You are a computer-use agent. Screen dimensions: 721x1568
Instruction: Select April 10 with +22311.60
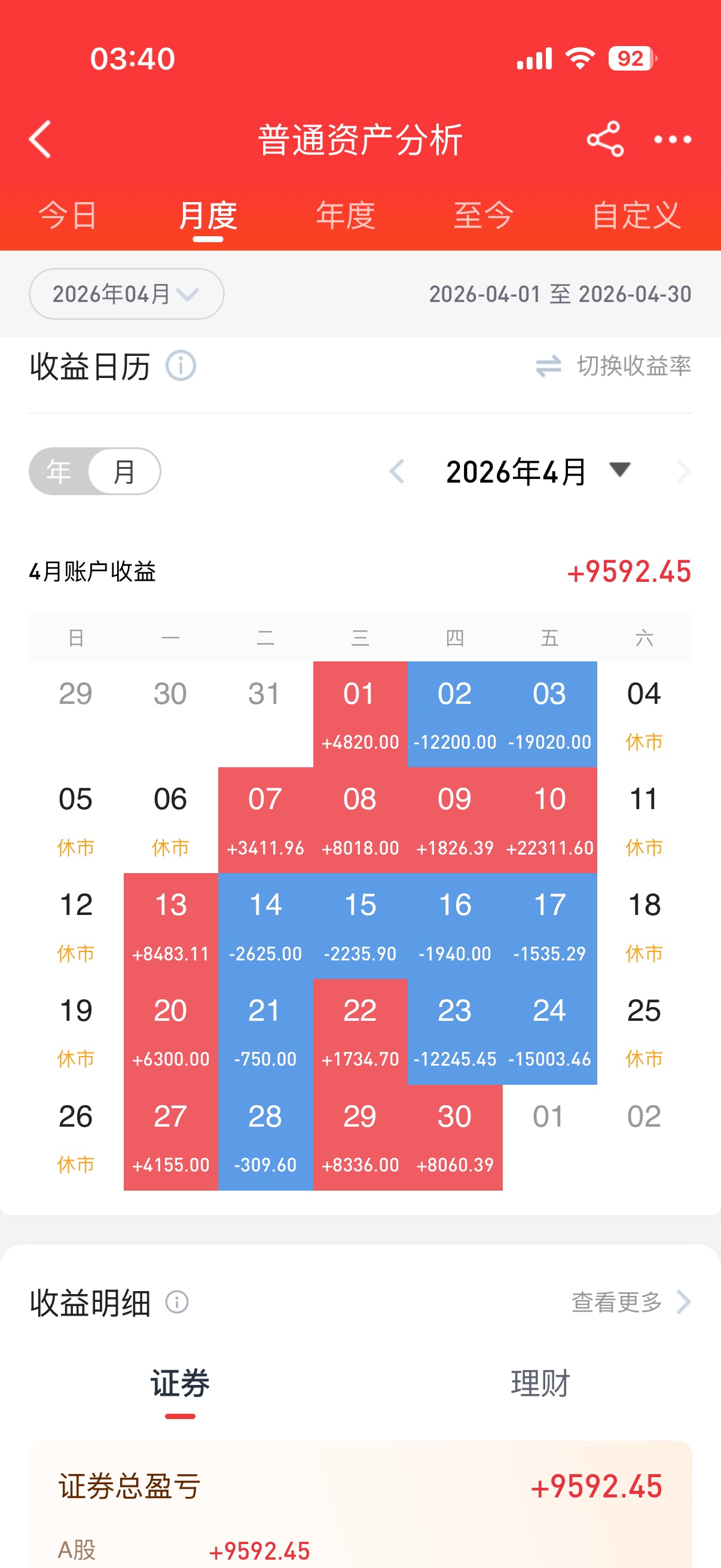tap(549, 820)
